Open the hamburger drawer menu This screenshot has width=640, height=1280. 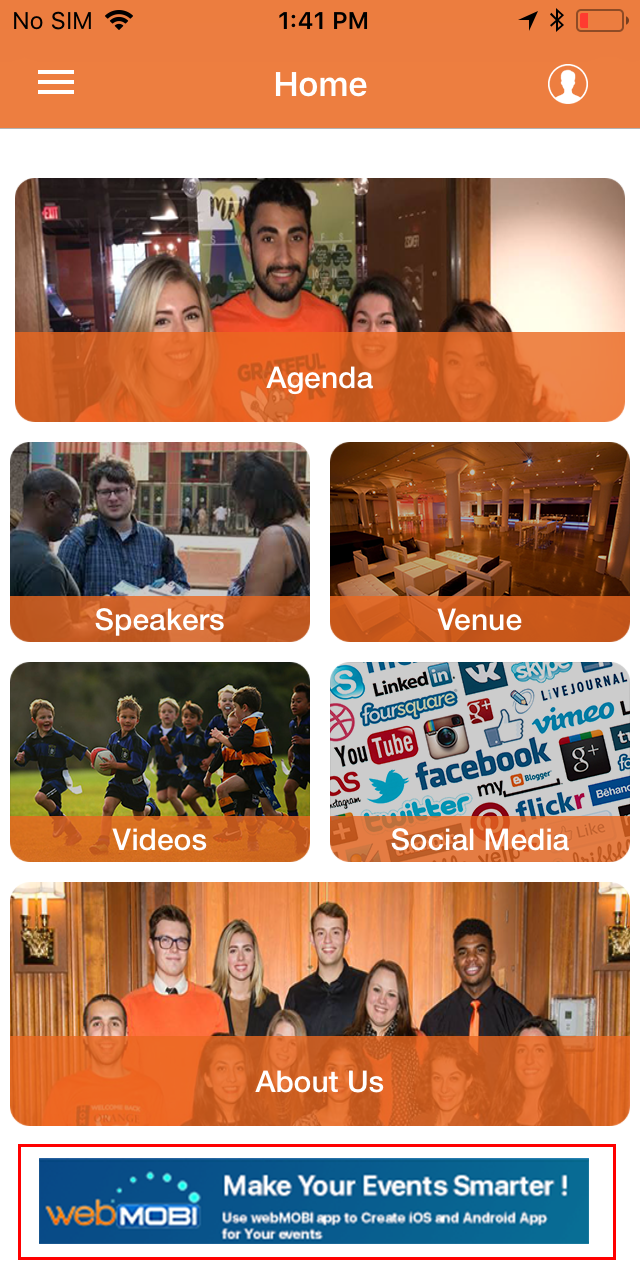(56, 84)
